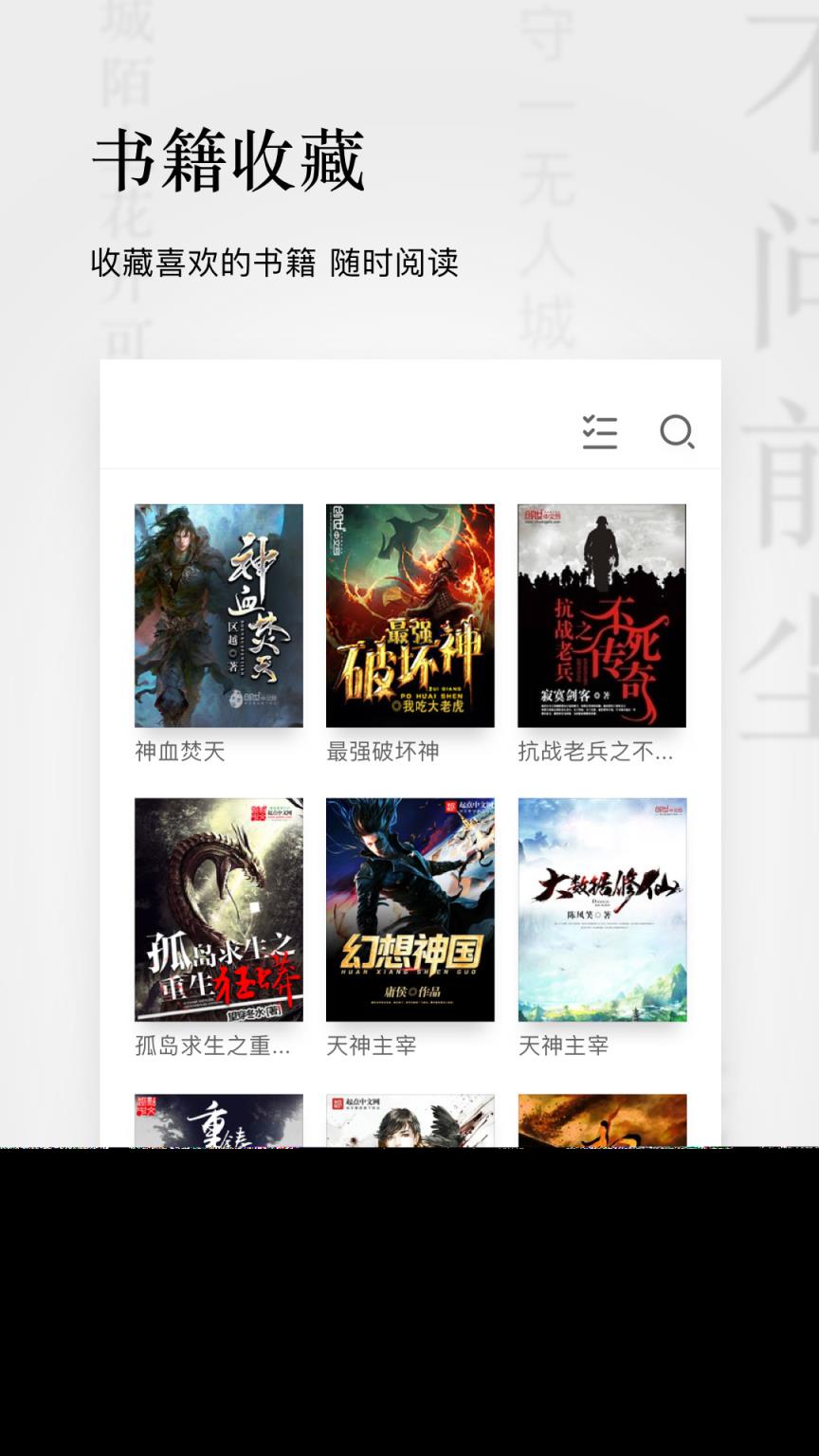Open the middle 天神主宰 title link
Screen dimensions: 819x1456
click(372, 1046)
